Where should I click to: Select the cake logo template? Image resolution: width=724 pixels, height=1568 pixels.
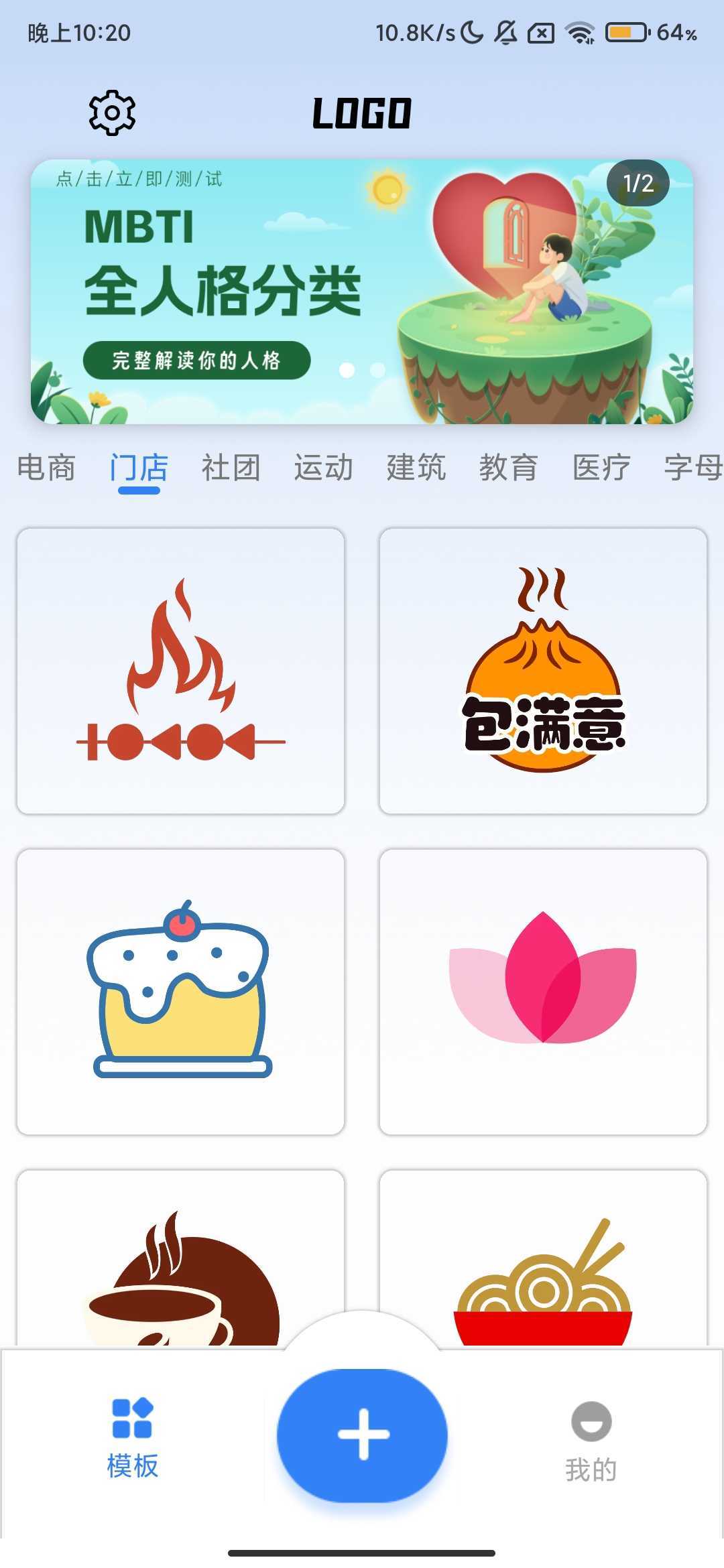click(181, 992)
